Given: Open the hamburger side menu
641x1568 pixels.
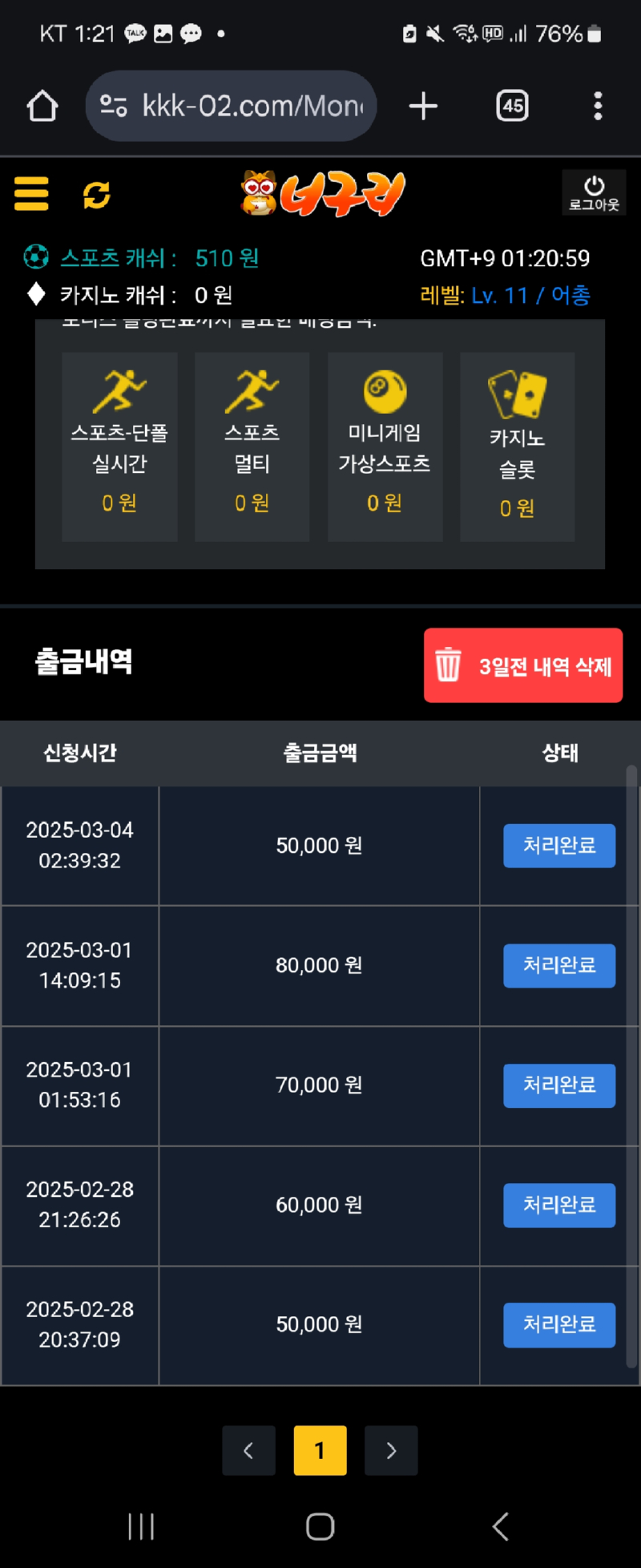Looking at the screenshot, I should tap(31, 194).
